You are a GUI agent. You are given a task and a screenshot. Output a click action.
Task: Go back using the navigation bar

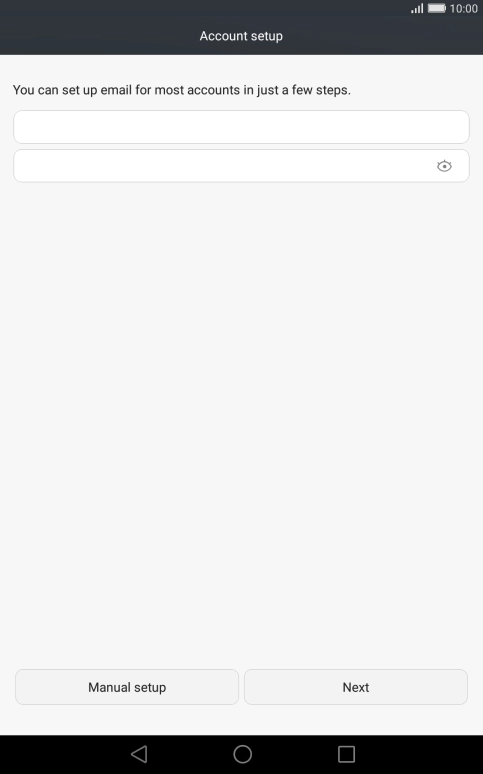click(x=139, y=754)
